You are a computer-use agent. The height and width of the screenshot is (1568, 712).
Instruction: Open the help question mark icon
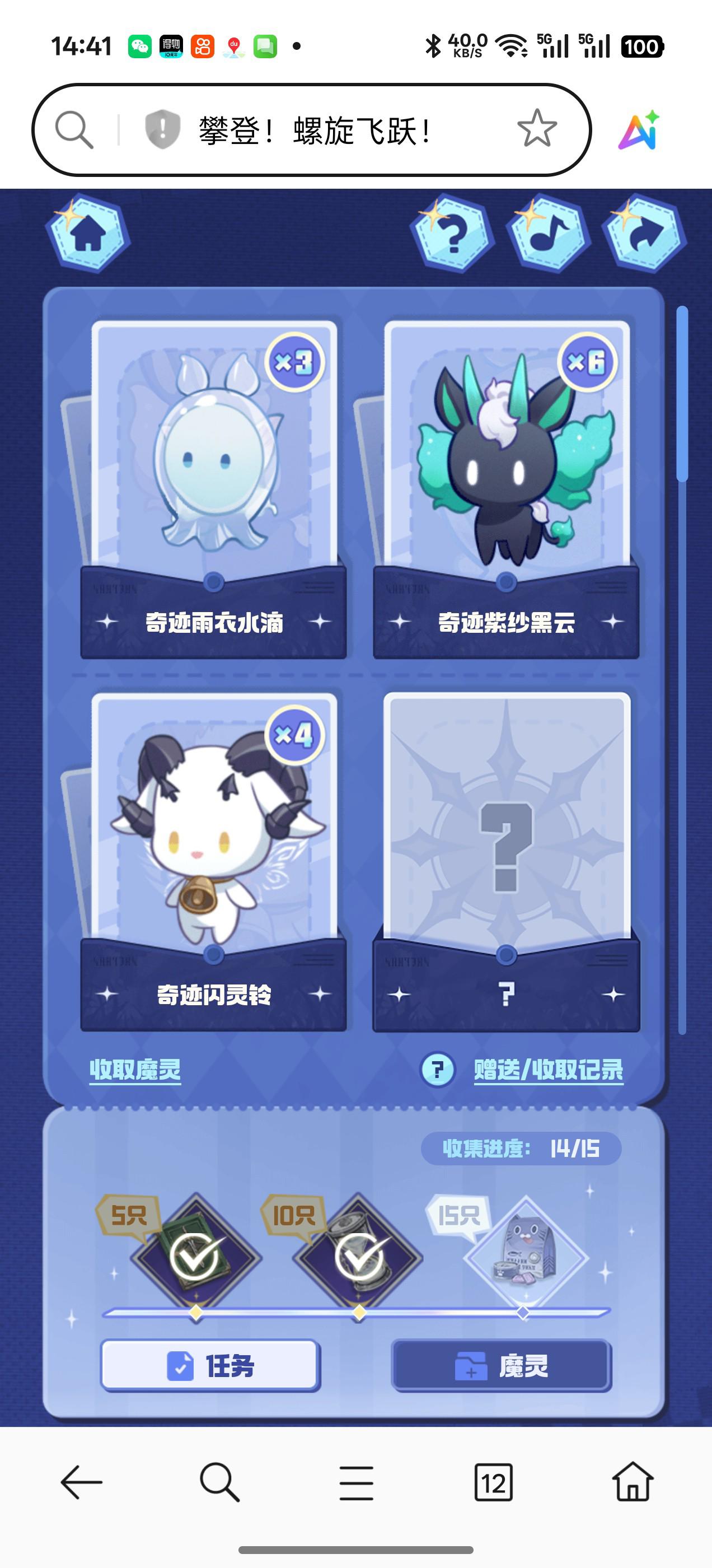point(452,234)
